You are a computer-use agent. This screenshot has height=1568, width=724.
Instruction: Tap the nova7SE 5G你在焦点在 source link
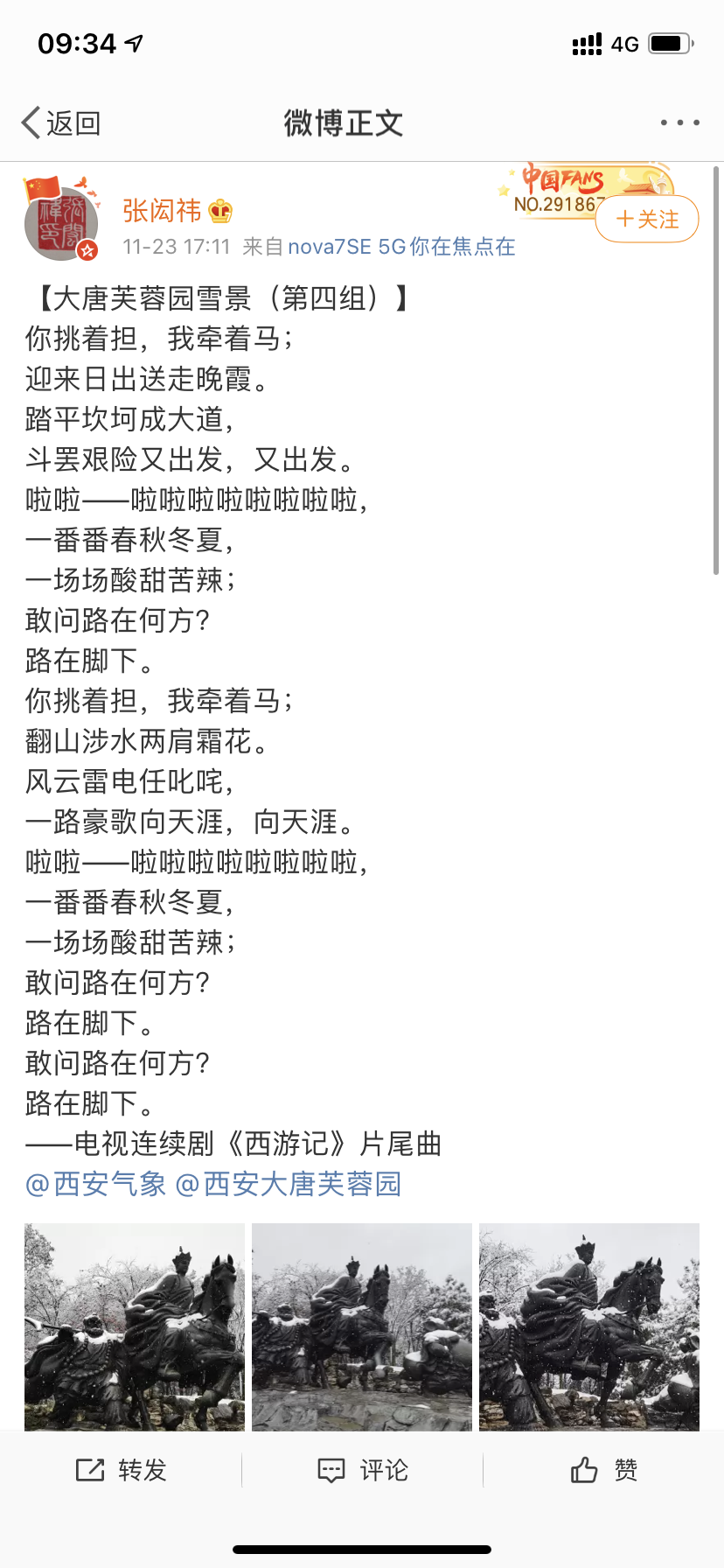coord(401,247)
